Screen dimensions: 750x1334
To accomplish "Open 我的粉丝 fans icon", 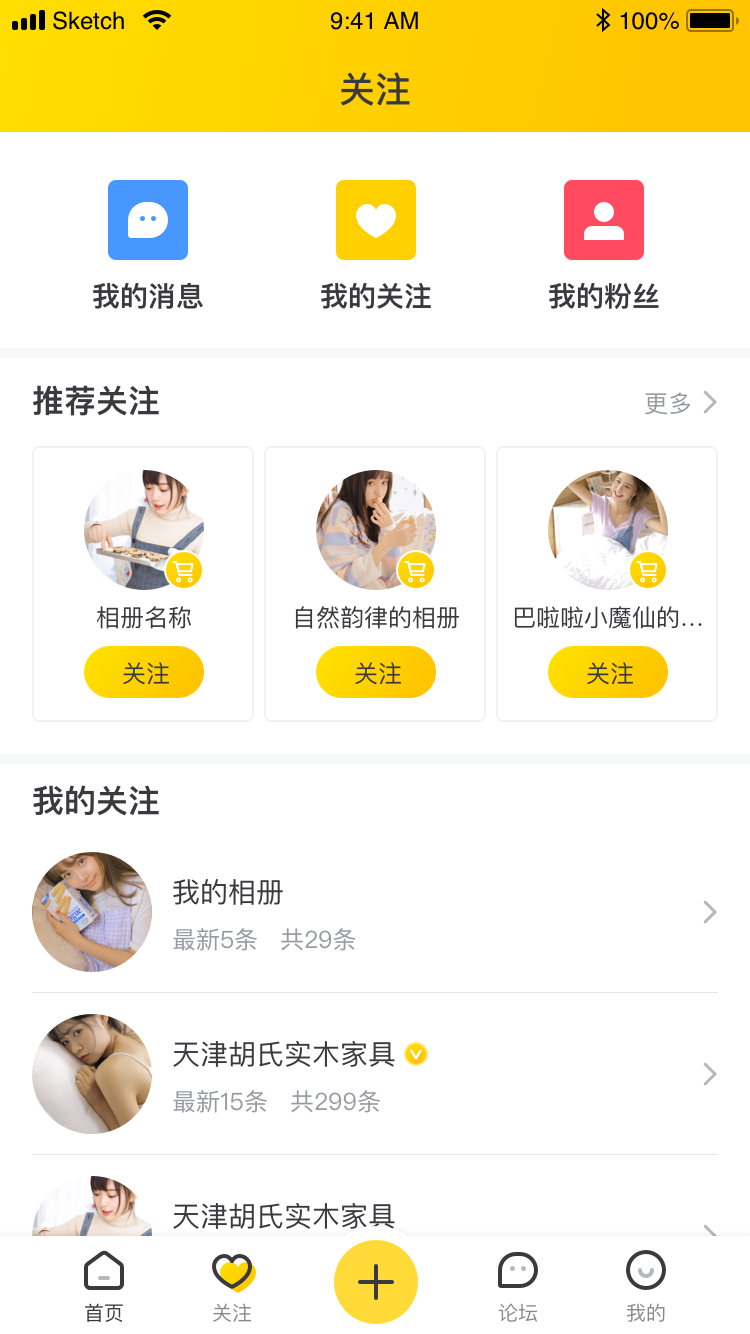I will tap(603, 220).
